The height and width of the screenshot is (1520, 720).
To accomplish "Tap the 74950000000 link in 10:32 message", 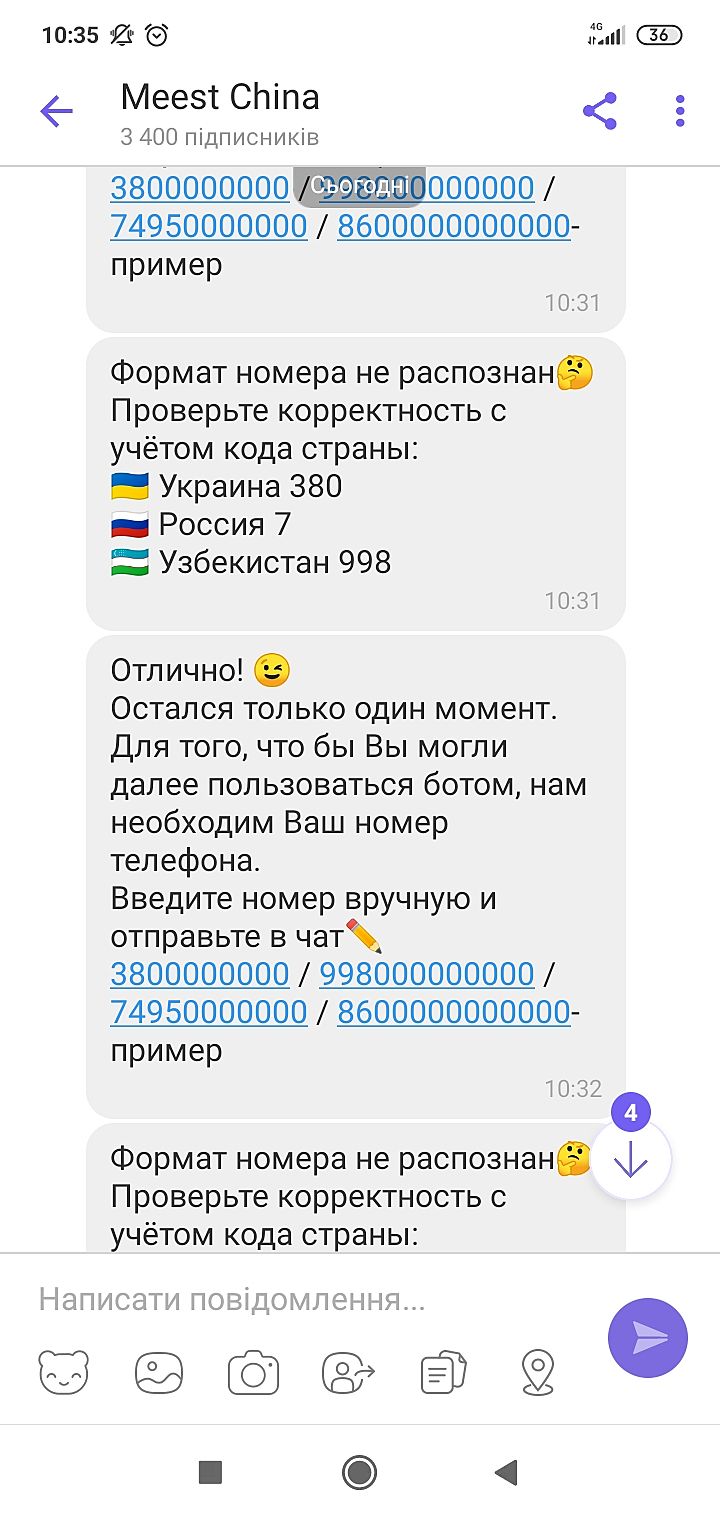I will (x=208, y=1012).
